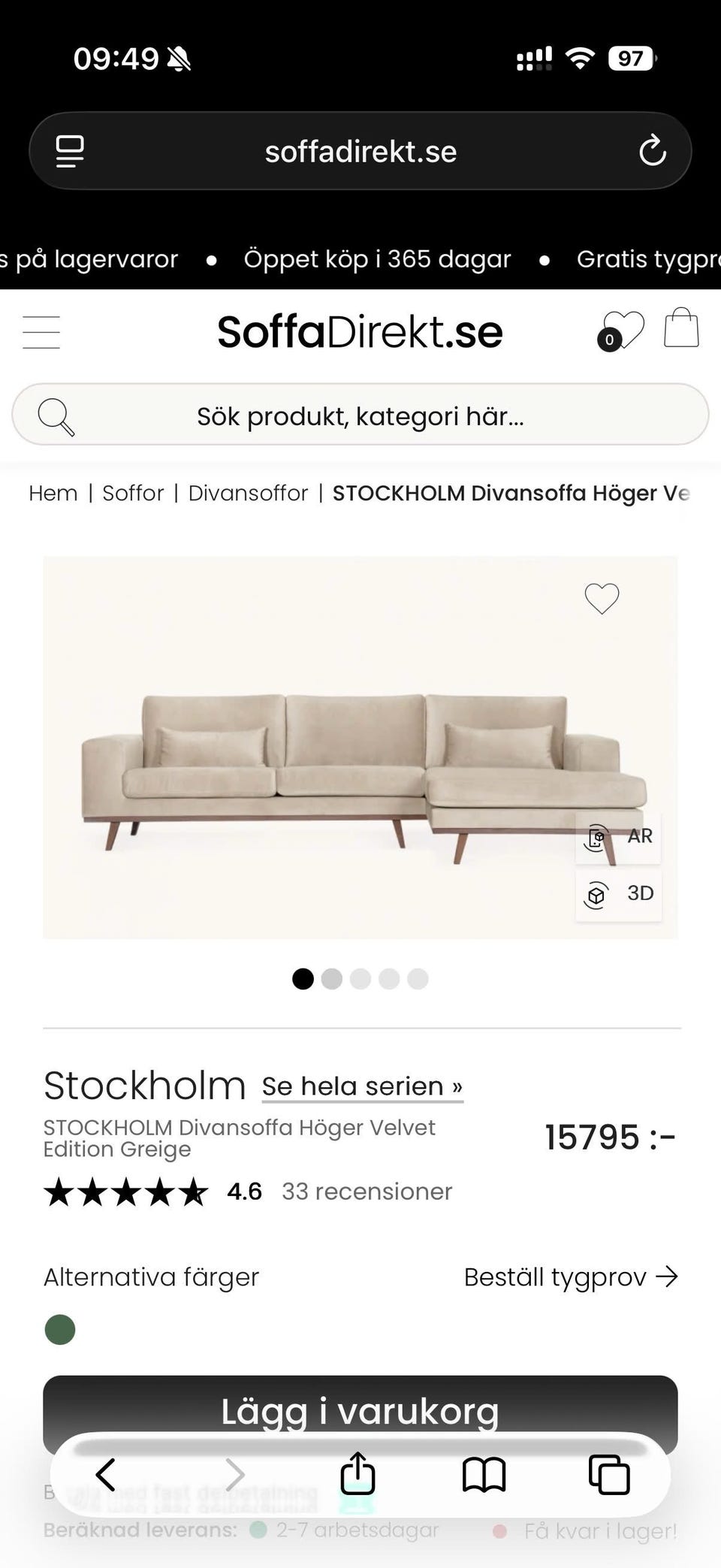Activate the active first carousel dot

[x=303, y=979]
